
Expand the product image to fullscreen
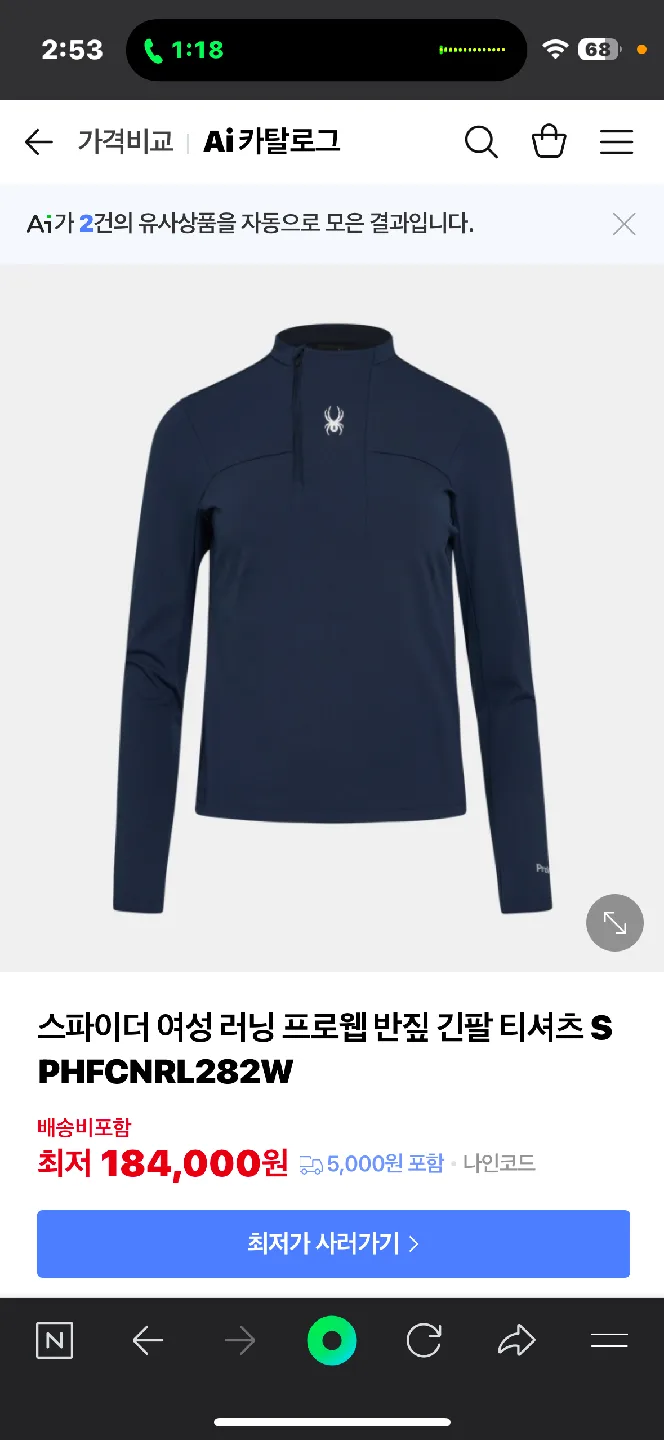pos(614,923)
